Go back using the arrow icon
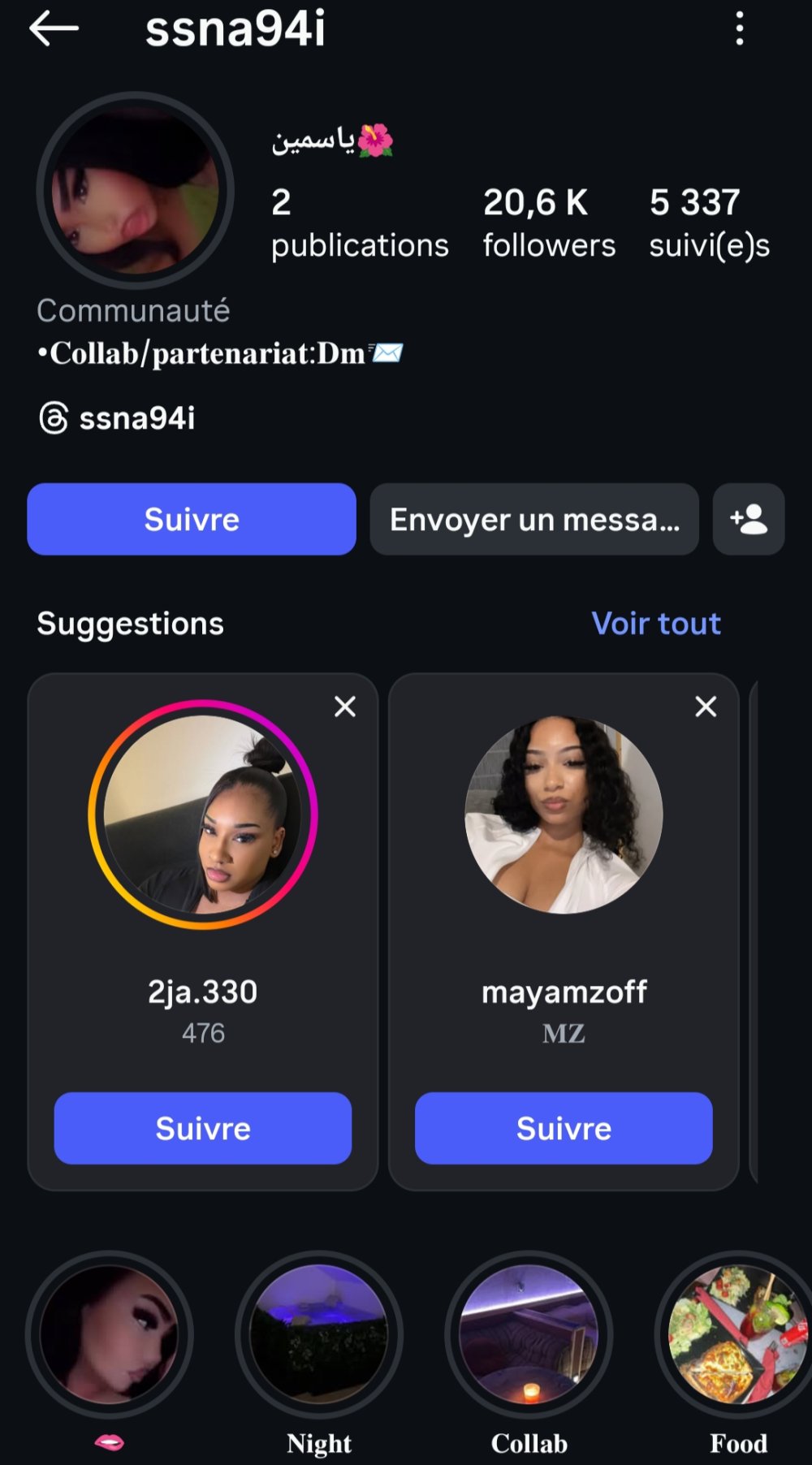 click(x=54, y=29)
